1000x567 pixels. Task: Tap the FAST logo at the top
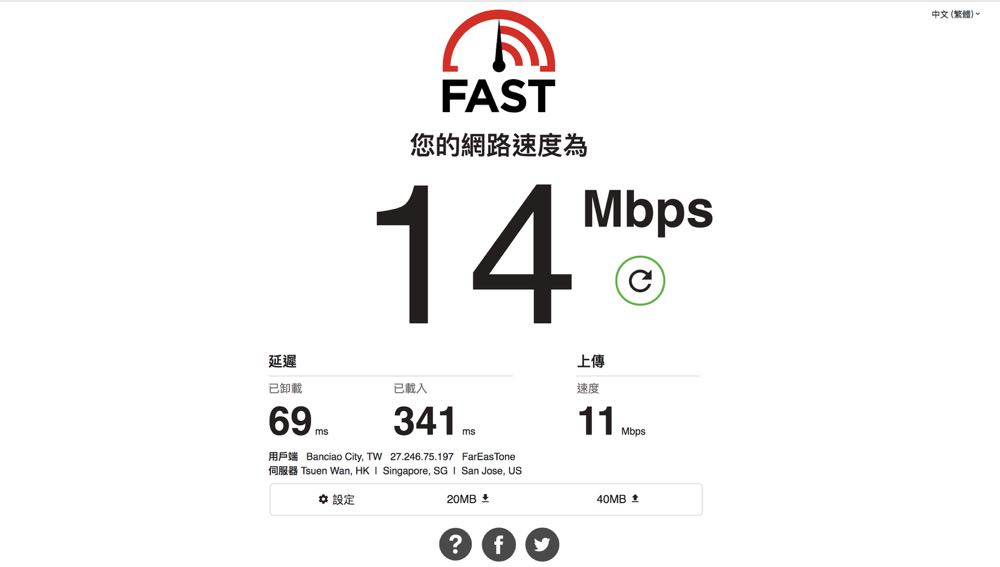tap(498, 62)
